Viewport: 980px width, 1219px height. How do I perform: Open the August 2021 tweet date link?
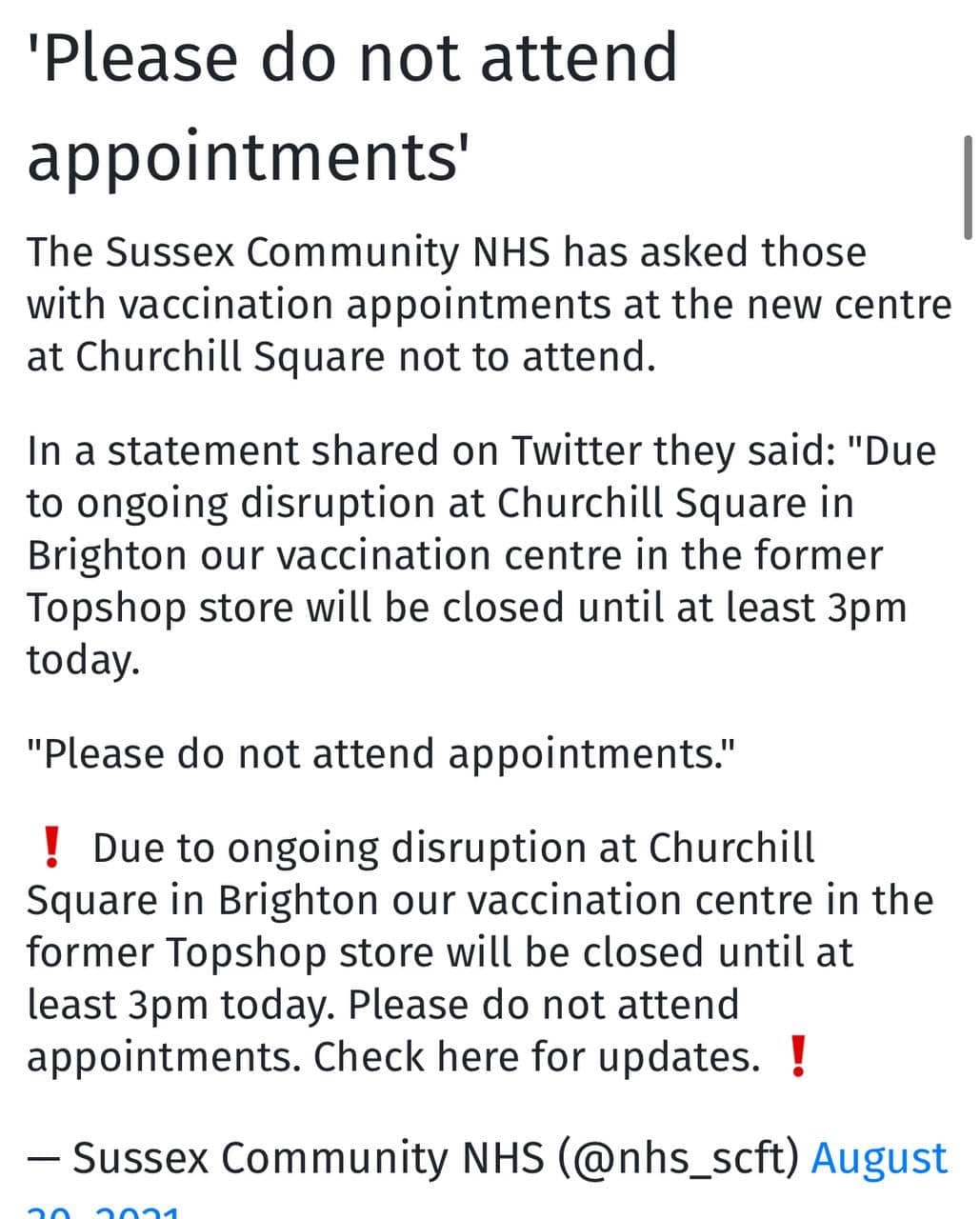(878, 1158)
